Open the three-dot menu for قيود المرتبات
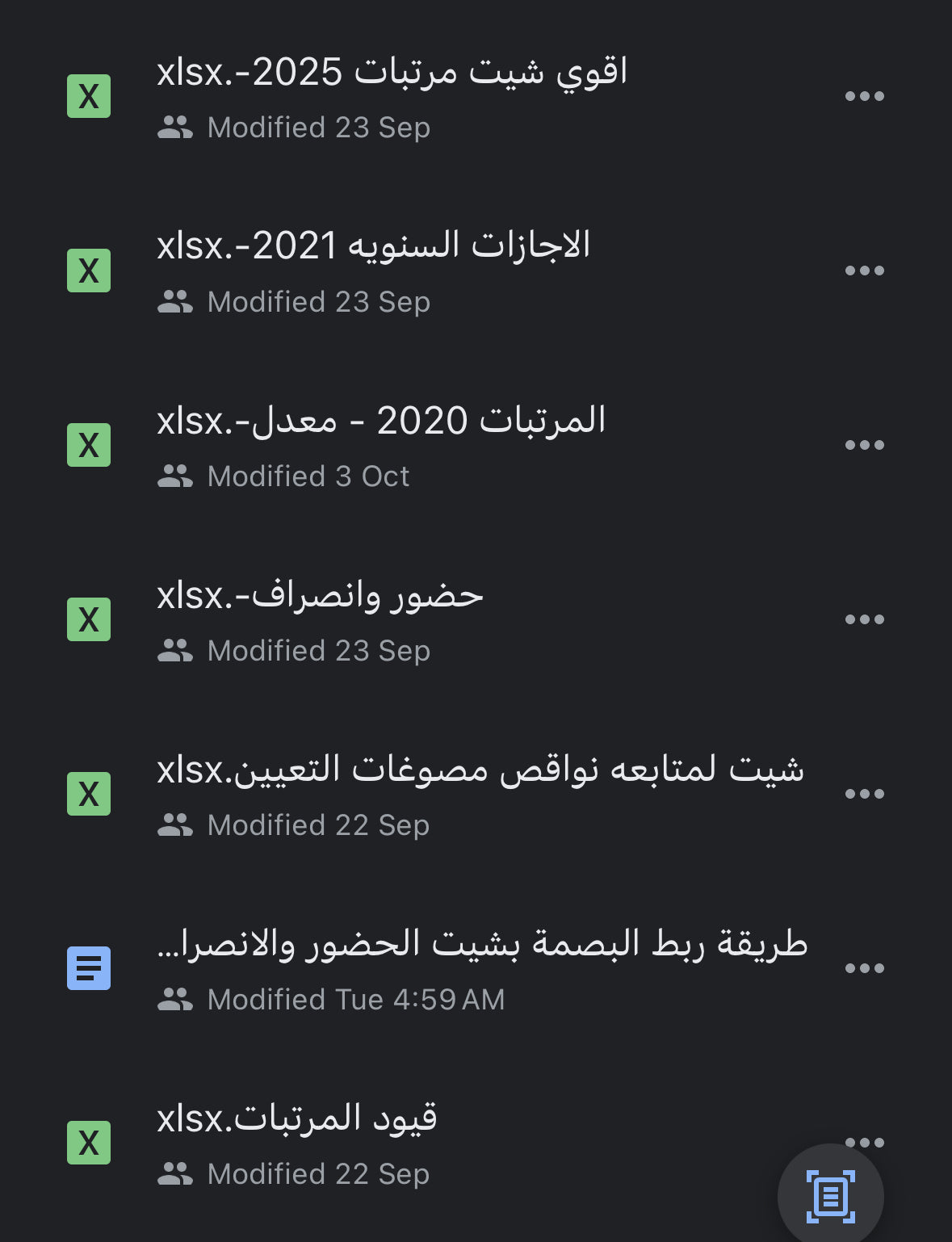The image size is (952, 1242). point(865,1142)
